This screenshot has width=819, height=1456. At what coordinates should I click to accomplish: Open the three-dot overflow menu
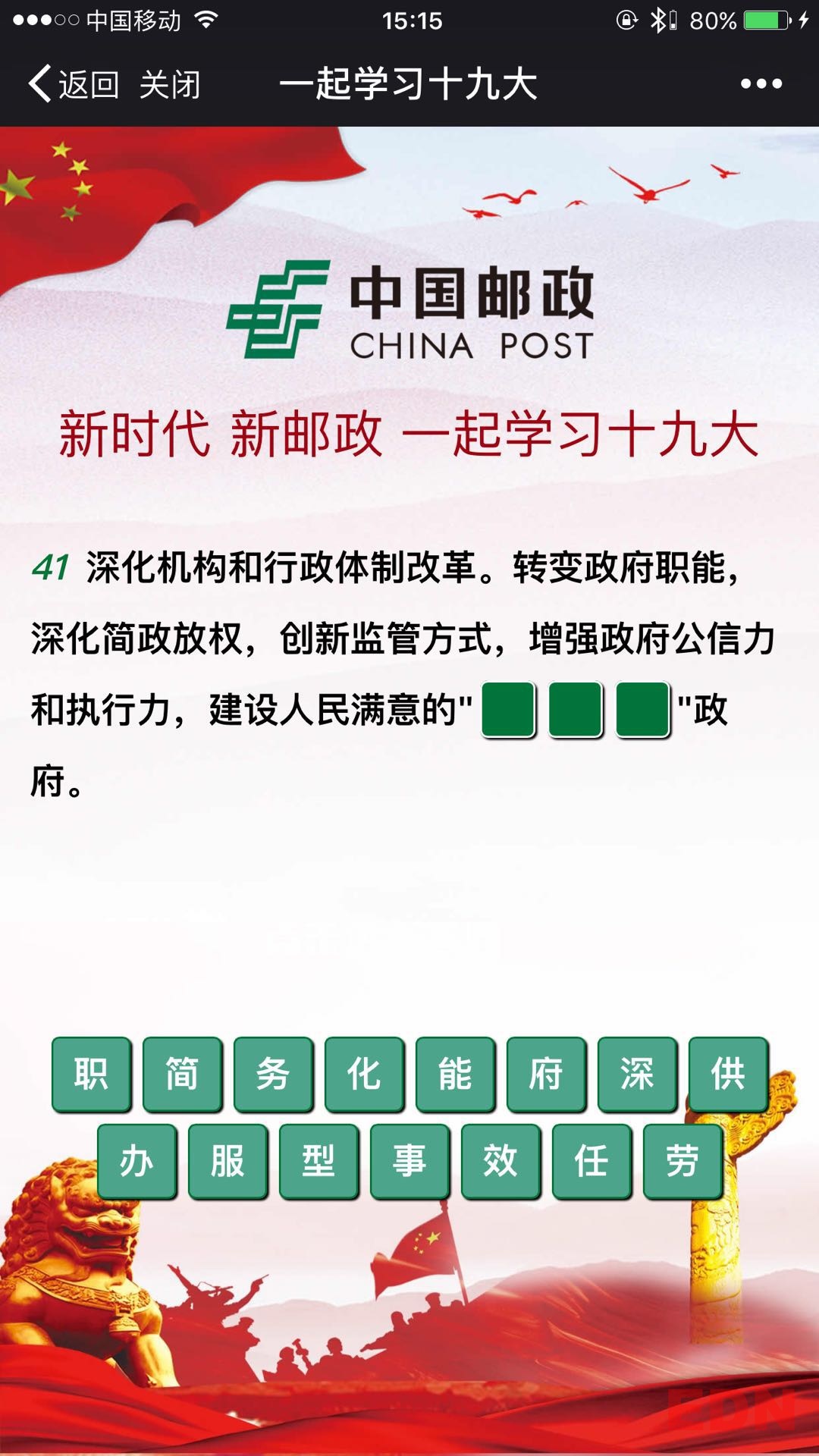click(761, 83)
